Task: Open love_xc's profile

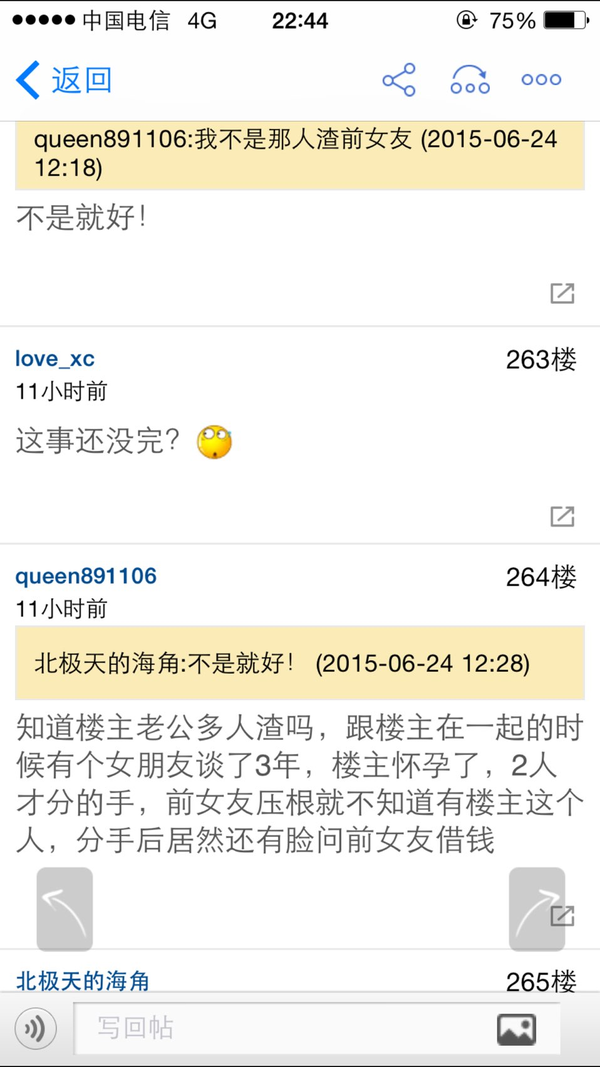Action: (55, 359)
